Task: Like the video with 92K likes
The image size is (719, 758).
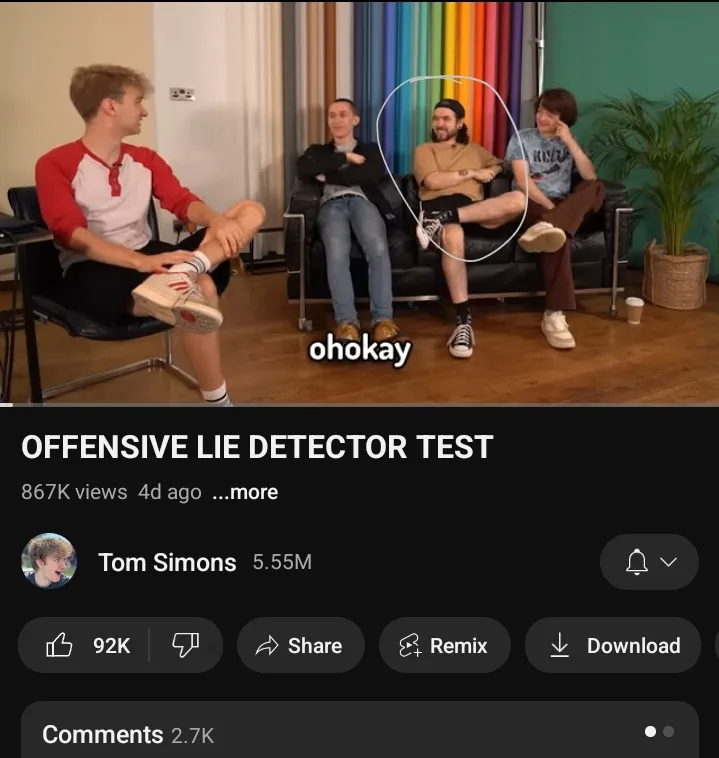Action: pyautogui.click(x=85, y=645)
